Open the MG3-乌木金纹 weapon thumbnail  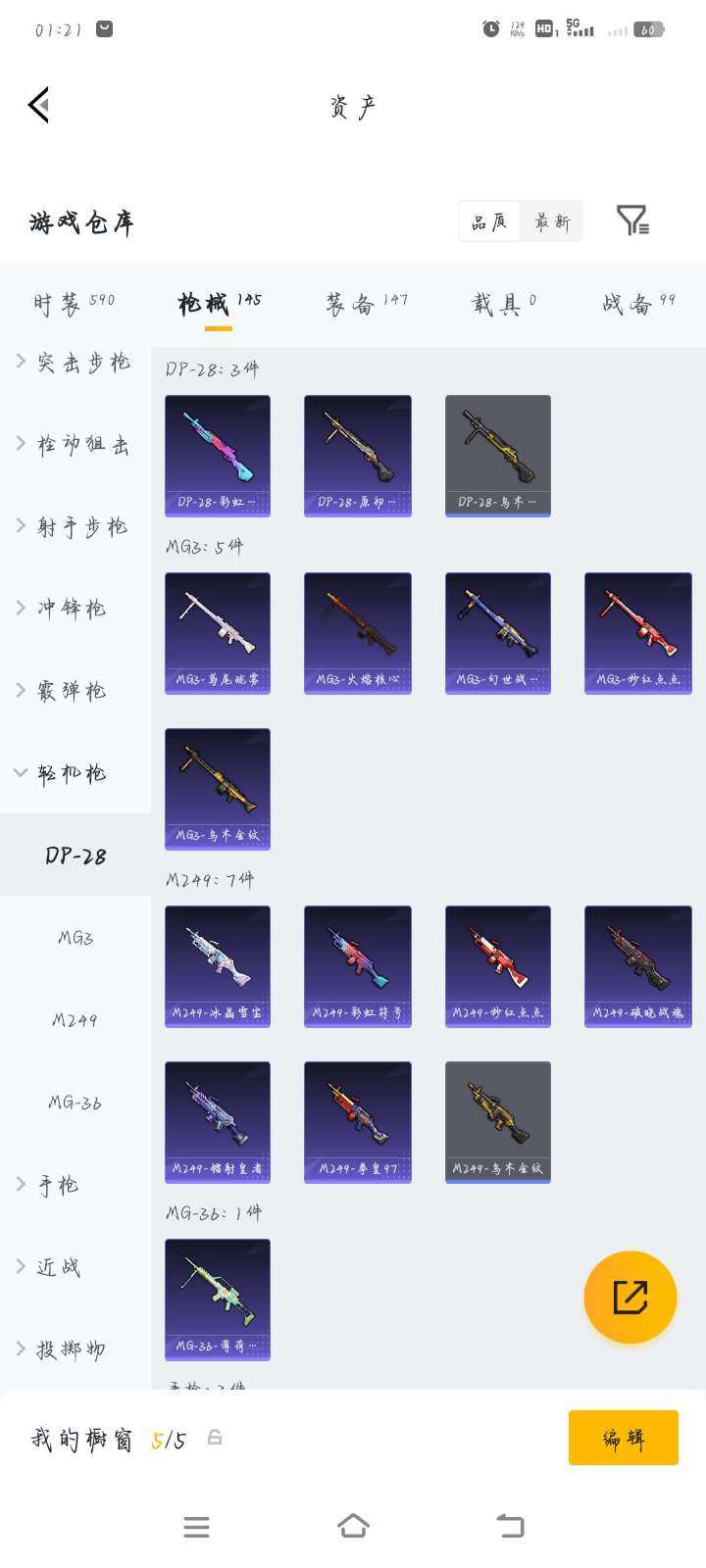pos(217,789)
